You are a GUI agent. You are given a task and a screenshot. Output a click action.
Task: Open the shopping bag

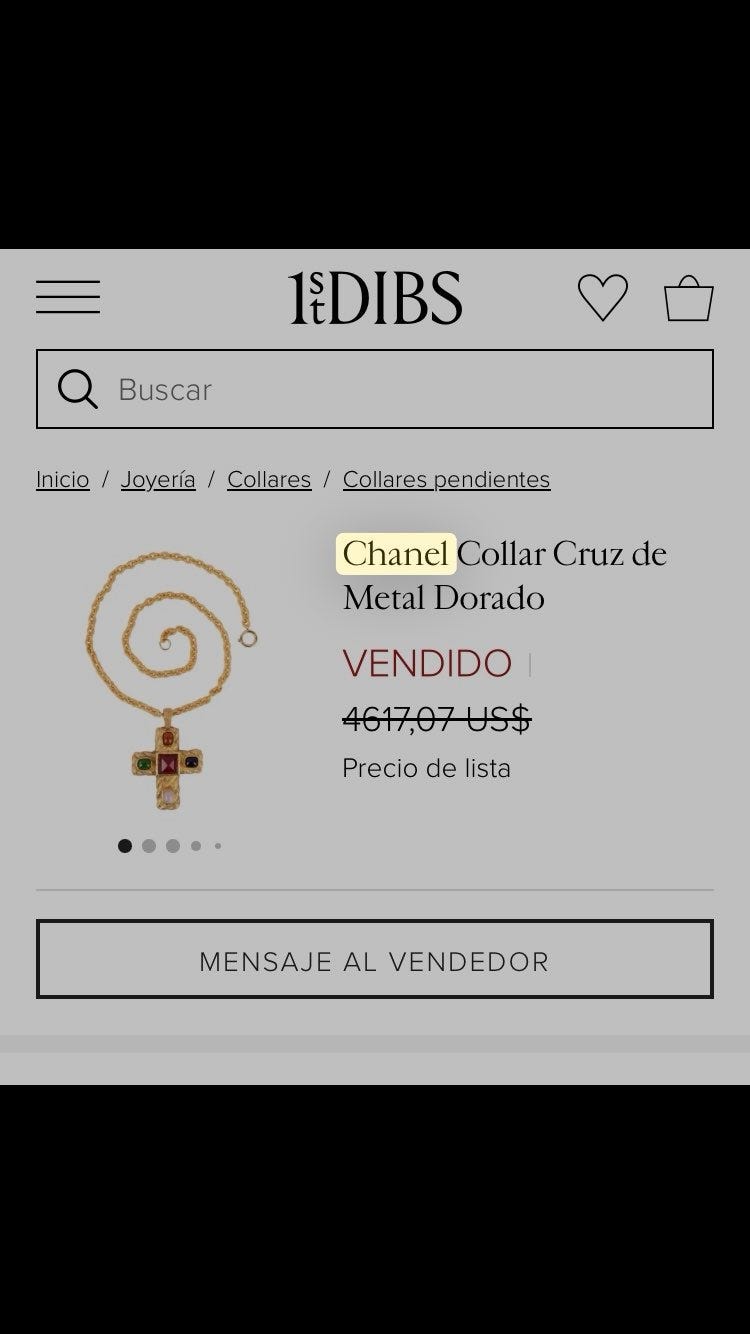689,297
